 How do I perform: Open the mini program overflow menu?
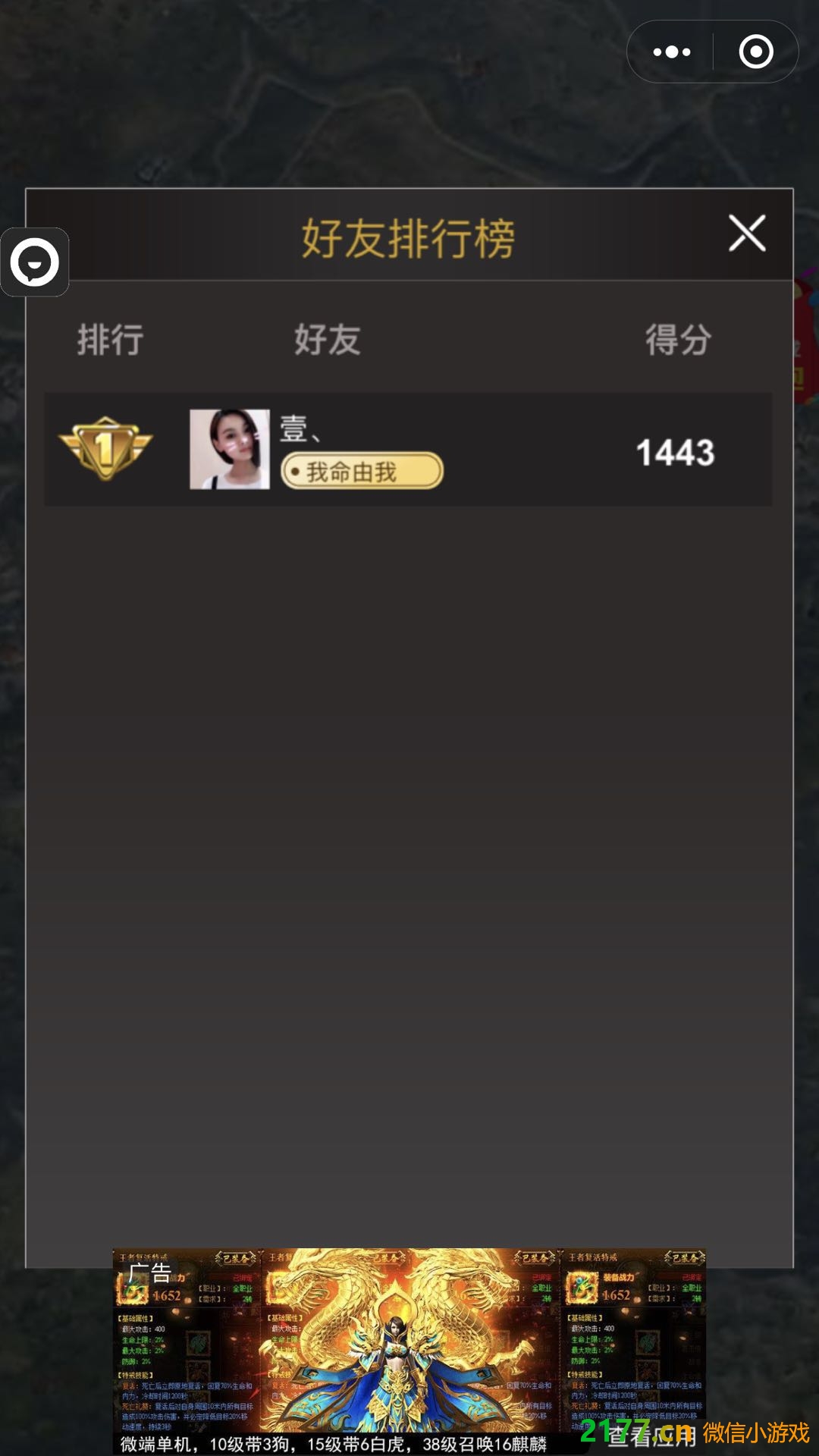(672, 52)
